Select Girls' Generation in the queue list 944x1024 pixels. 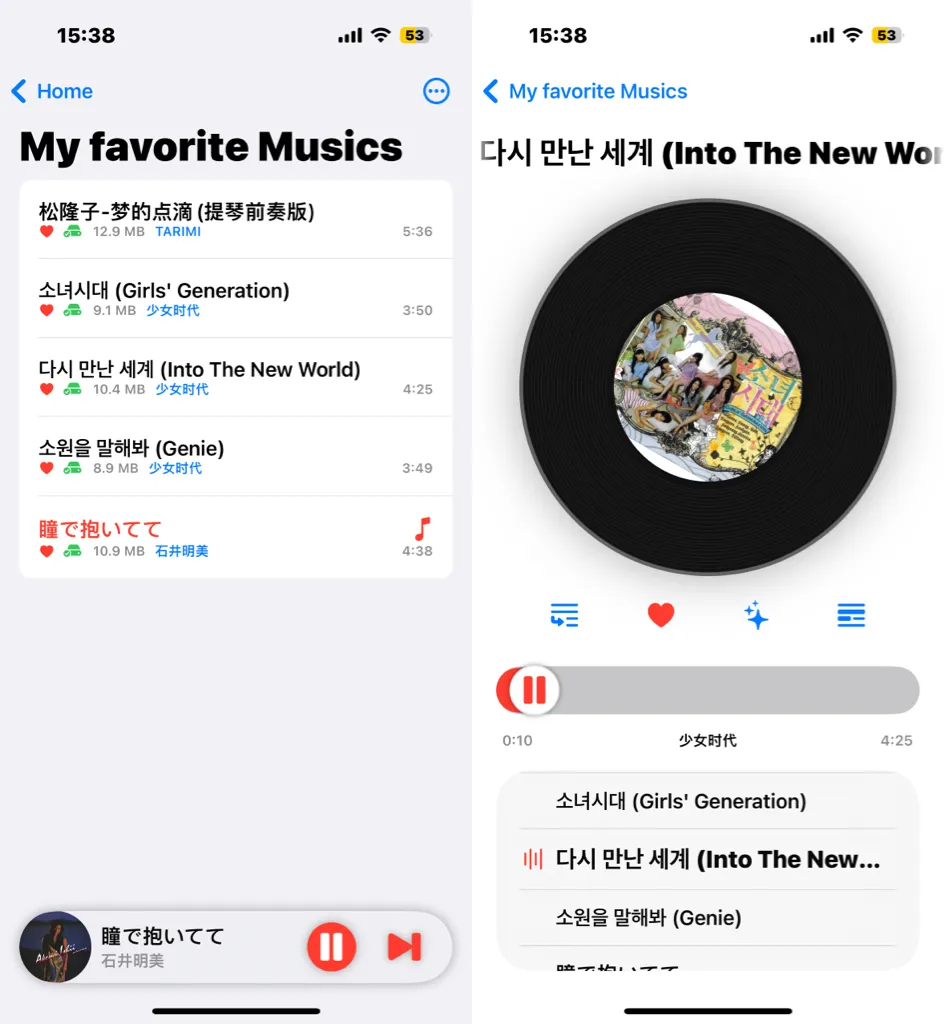[681, 801]
